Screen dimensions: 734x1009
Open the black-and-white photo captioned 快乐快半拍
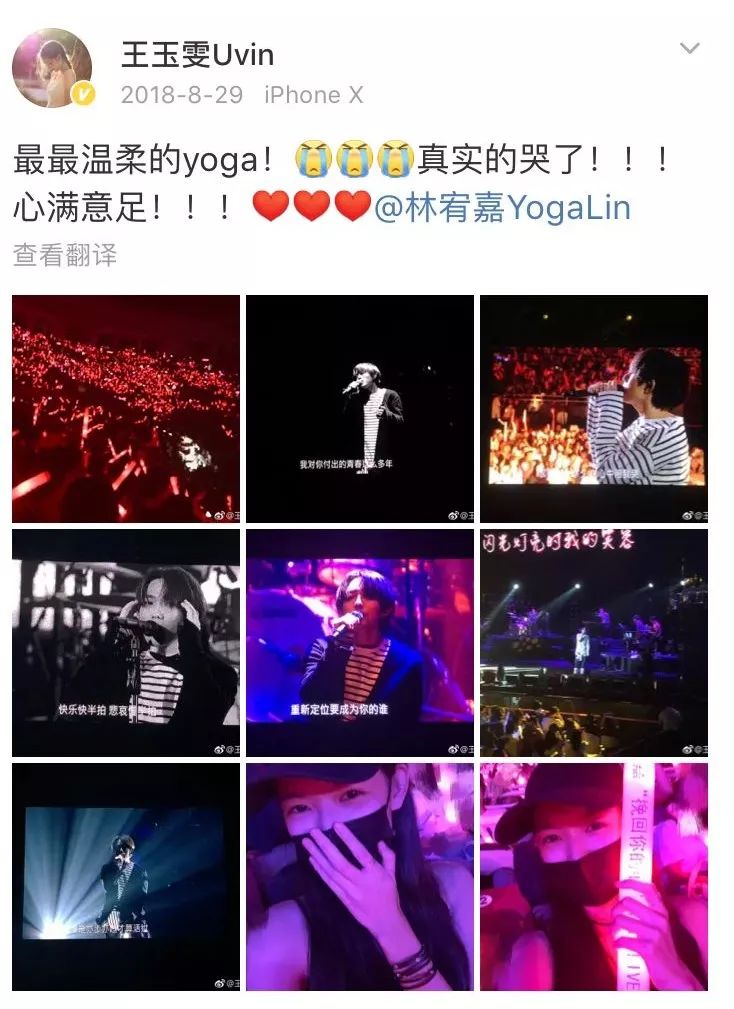coord(126,642)
